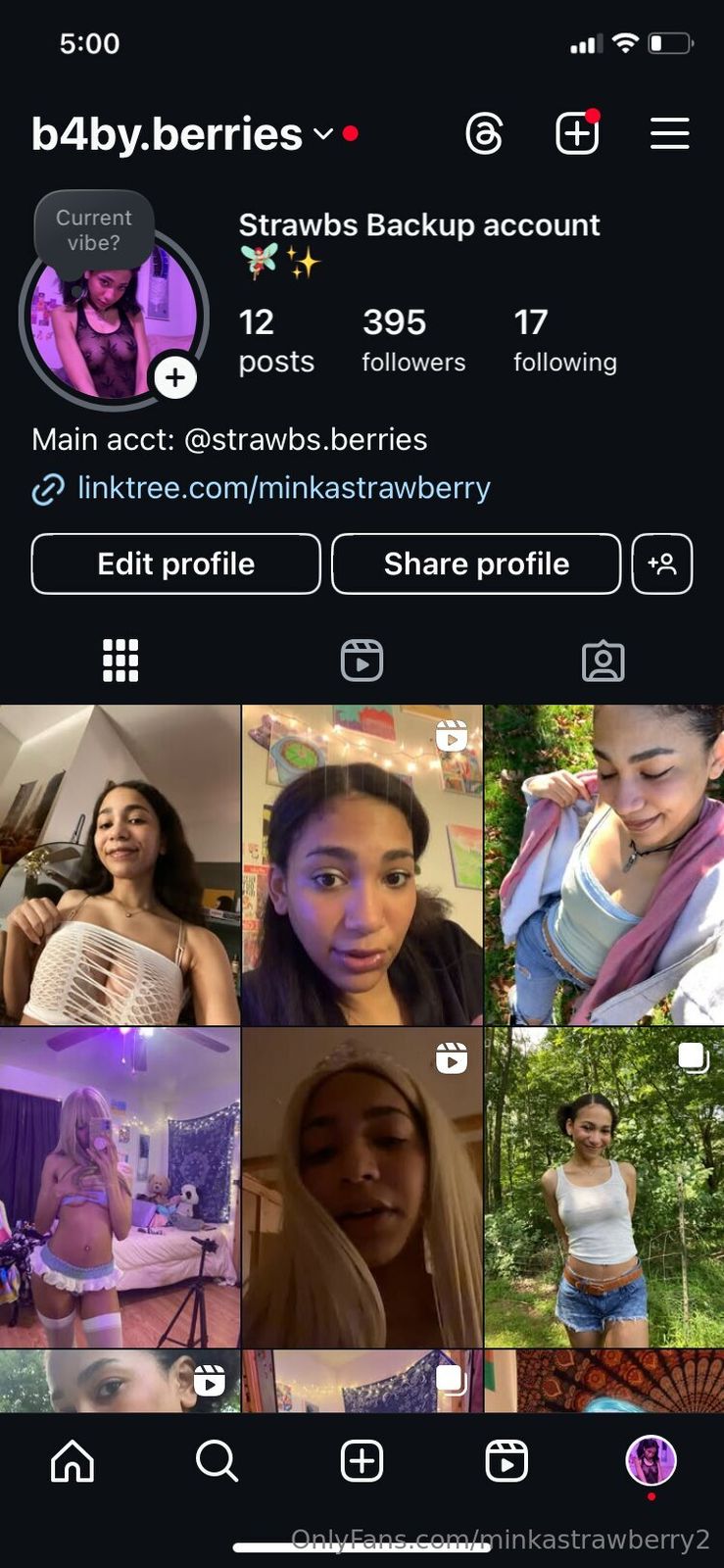Create a new post with the plus icon
Viewport: 724px width, 1568px height.
coord(577,134)
